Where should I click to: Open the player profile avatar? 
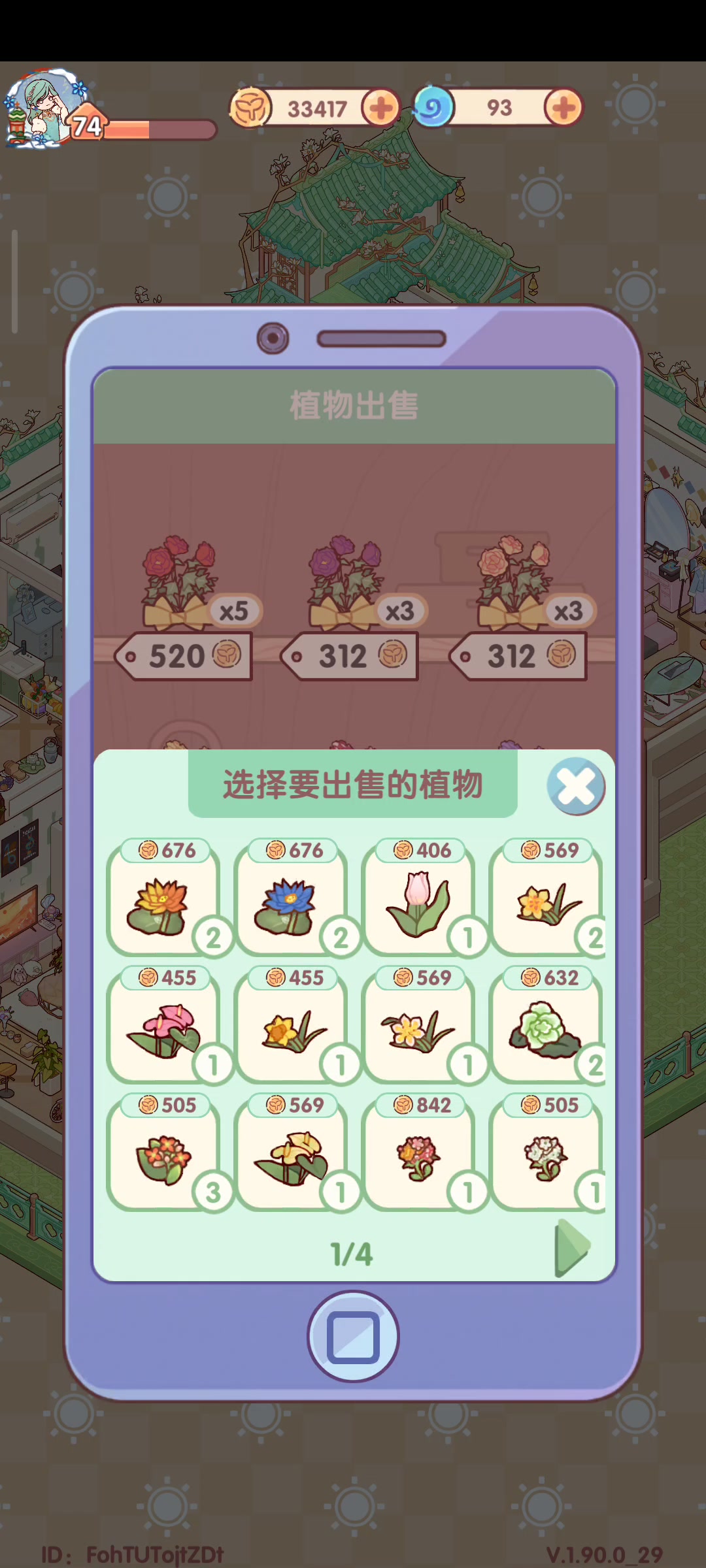coord(44,108)
